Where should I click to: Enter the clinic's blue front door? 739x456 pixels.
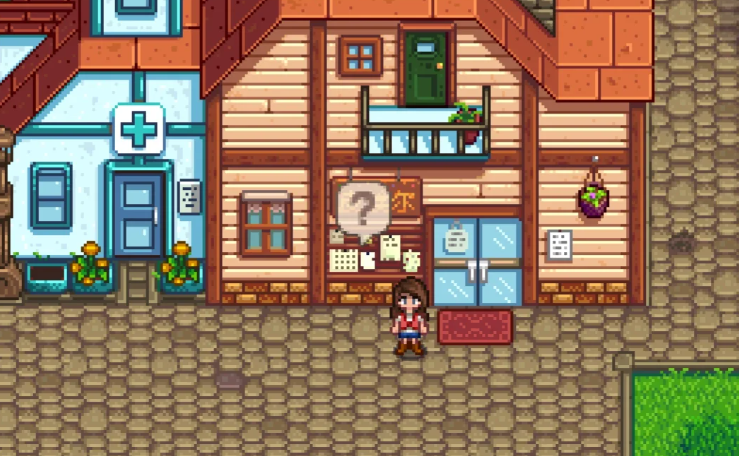[x=137, y=215]
